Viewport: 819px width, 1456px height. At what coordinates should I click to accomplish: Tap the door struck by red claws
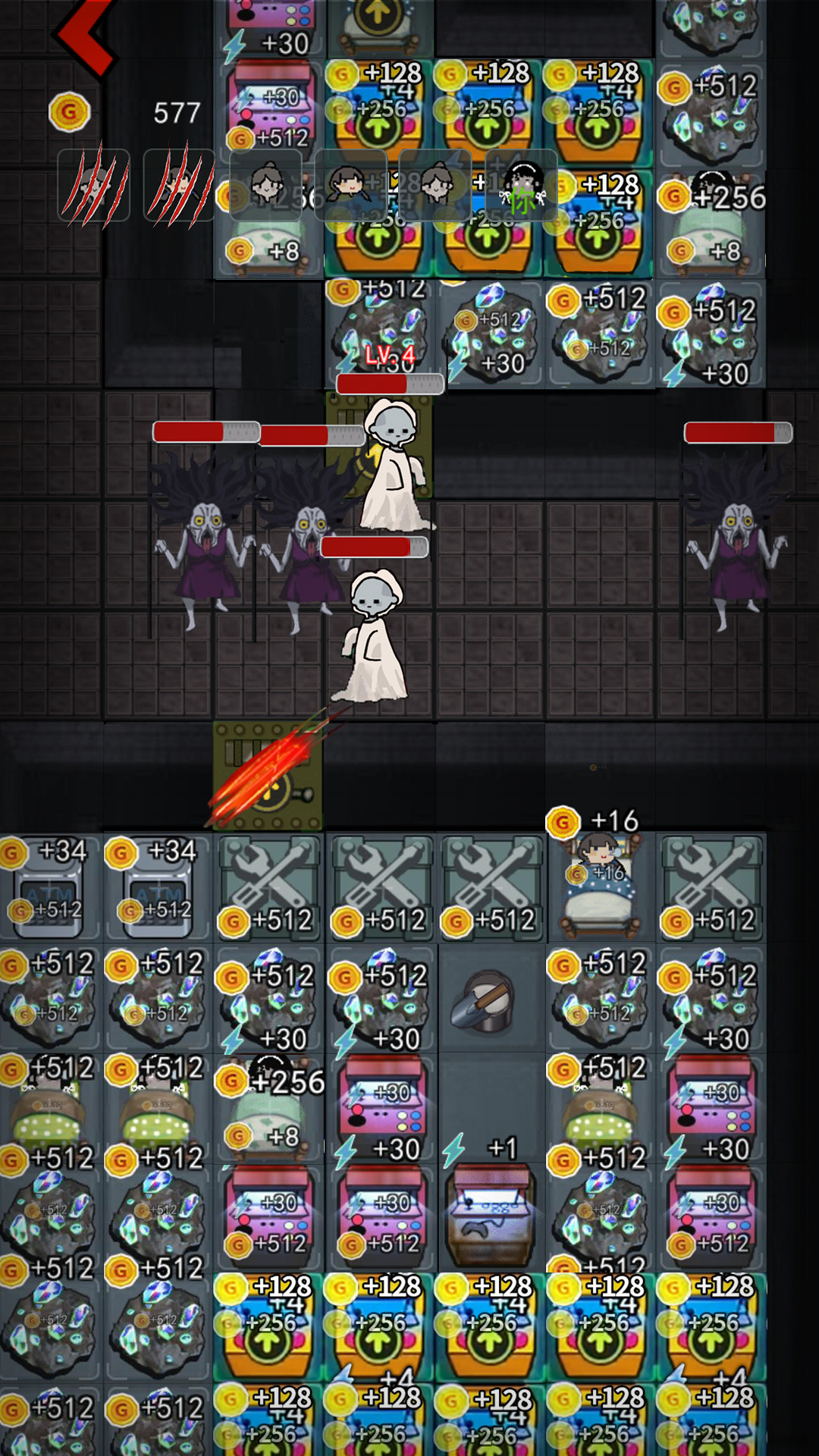tap(268, 776)
